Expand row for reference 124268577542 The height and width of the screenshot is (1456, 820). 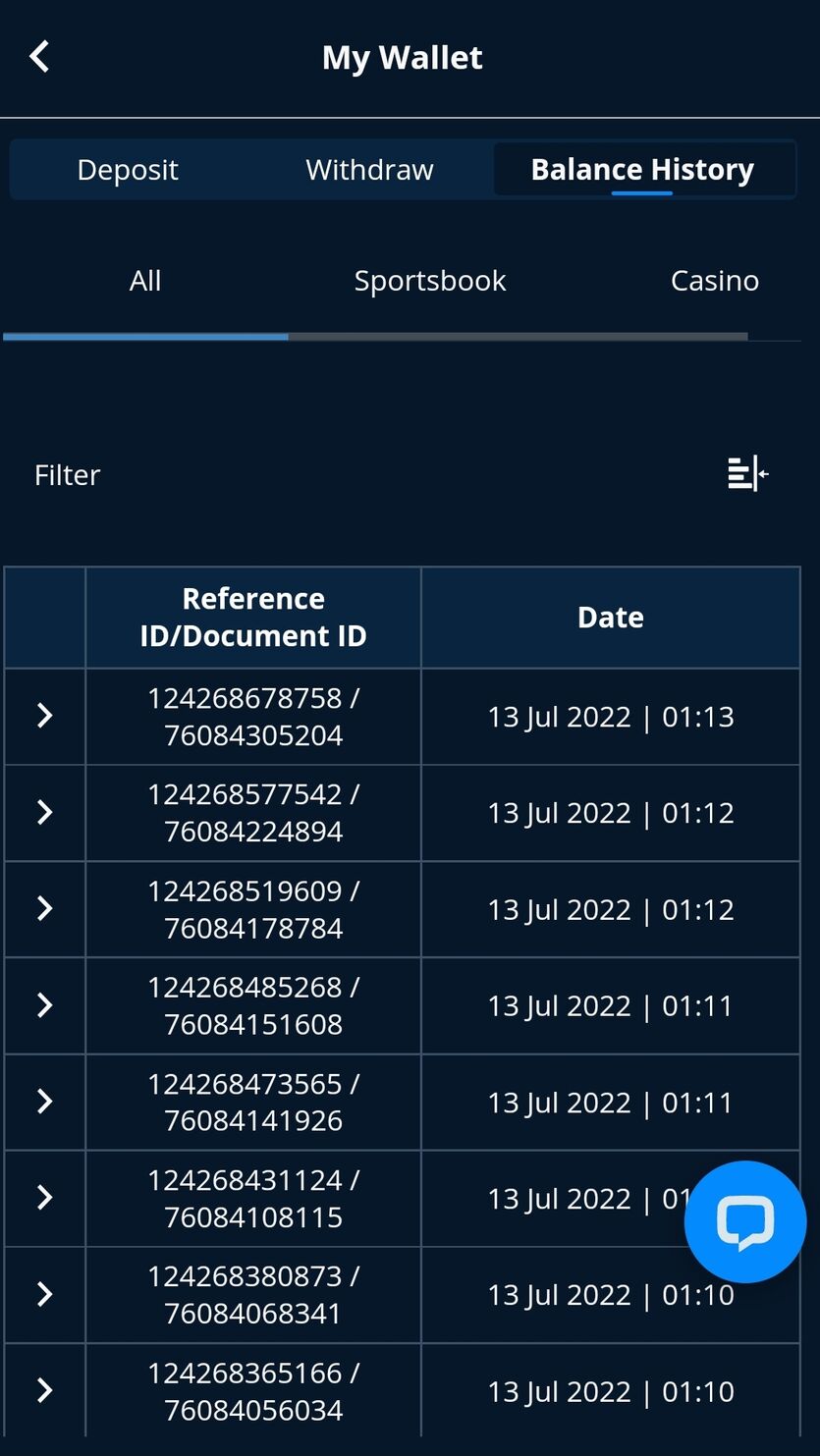point(44,812)
